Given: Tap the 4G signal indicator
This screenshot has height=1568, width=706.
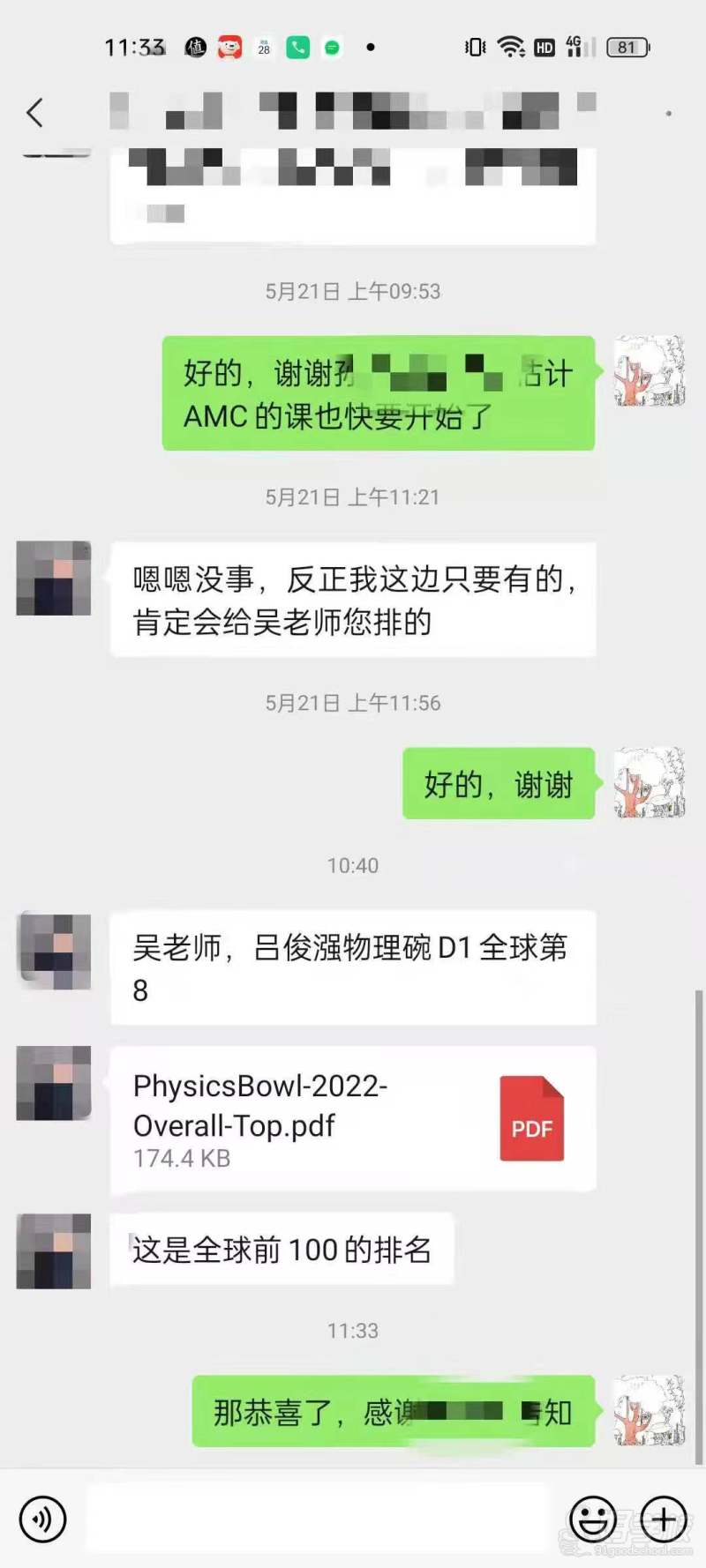Looking at the screenshot, I should pos(574,48).
